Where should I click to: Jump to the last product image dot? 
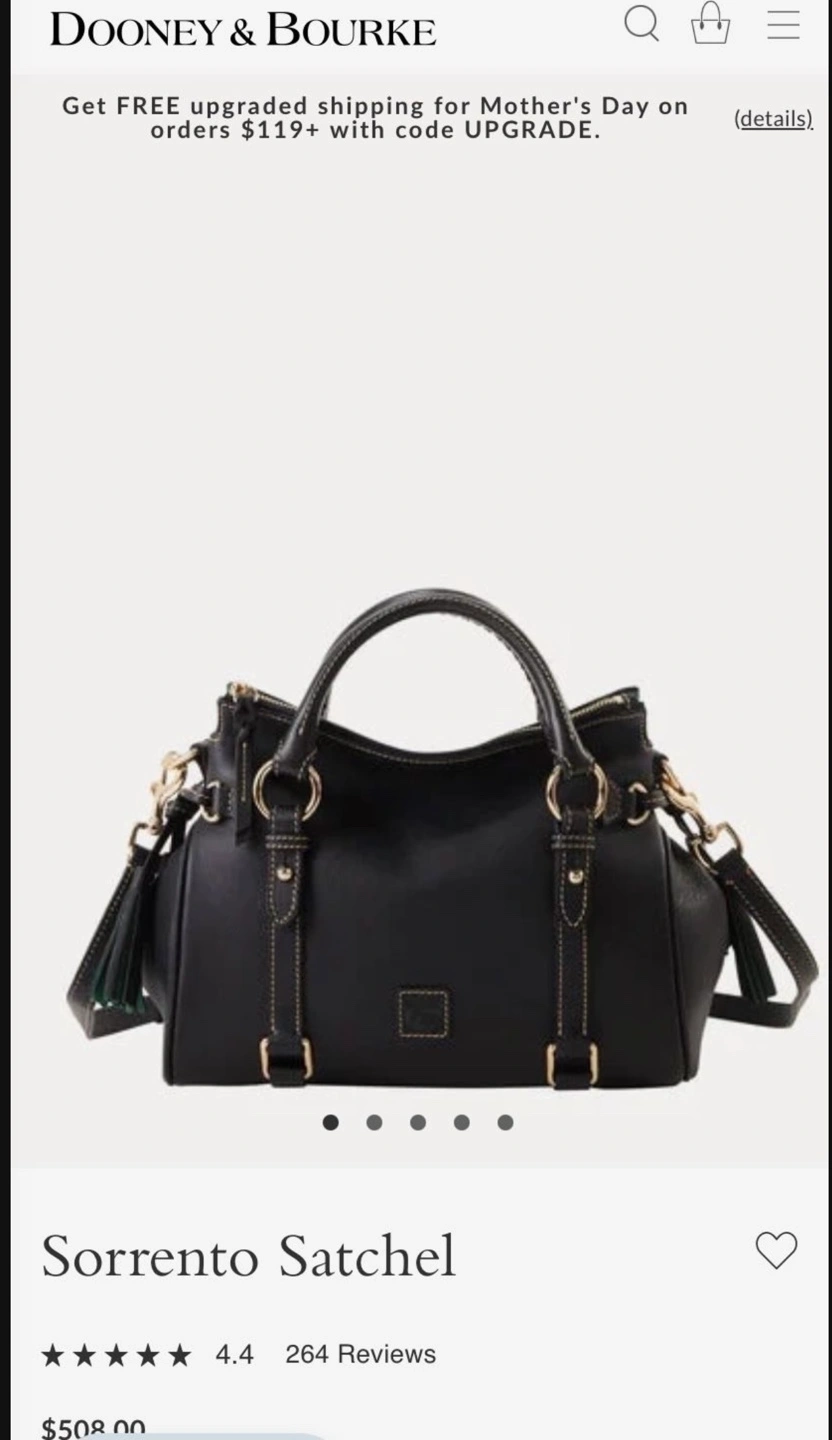point(505,1123)
